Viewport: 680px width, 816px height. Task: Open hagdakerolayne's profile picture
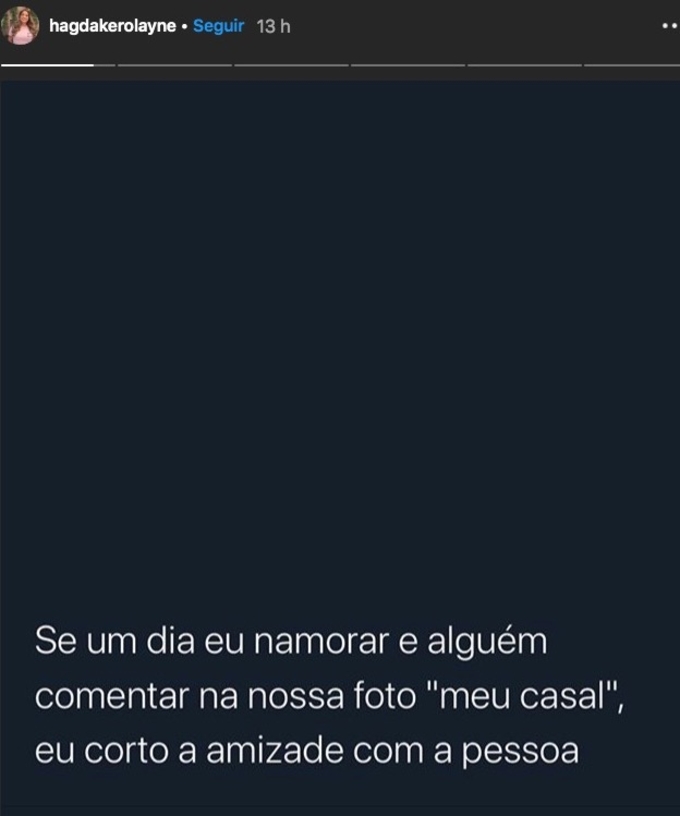[x=20, y=26]
